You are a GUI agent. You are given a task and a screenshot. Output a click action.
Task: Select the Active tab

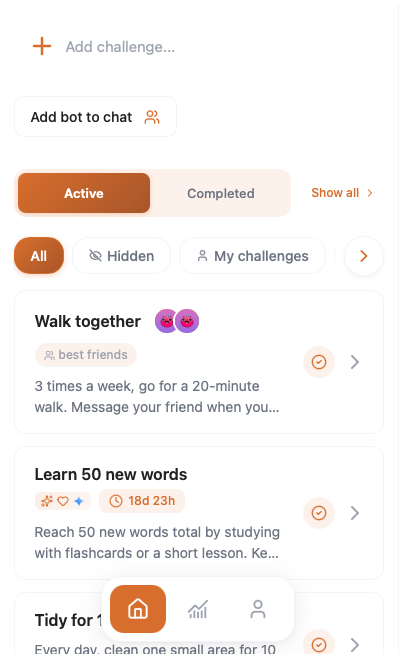(x=84, y=193)
